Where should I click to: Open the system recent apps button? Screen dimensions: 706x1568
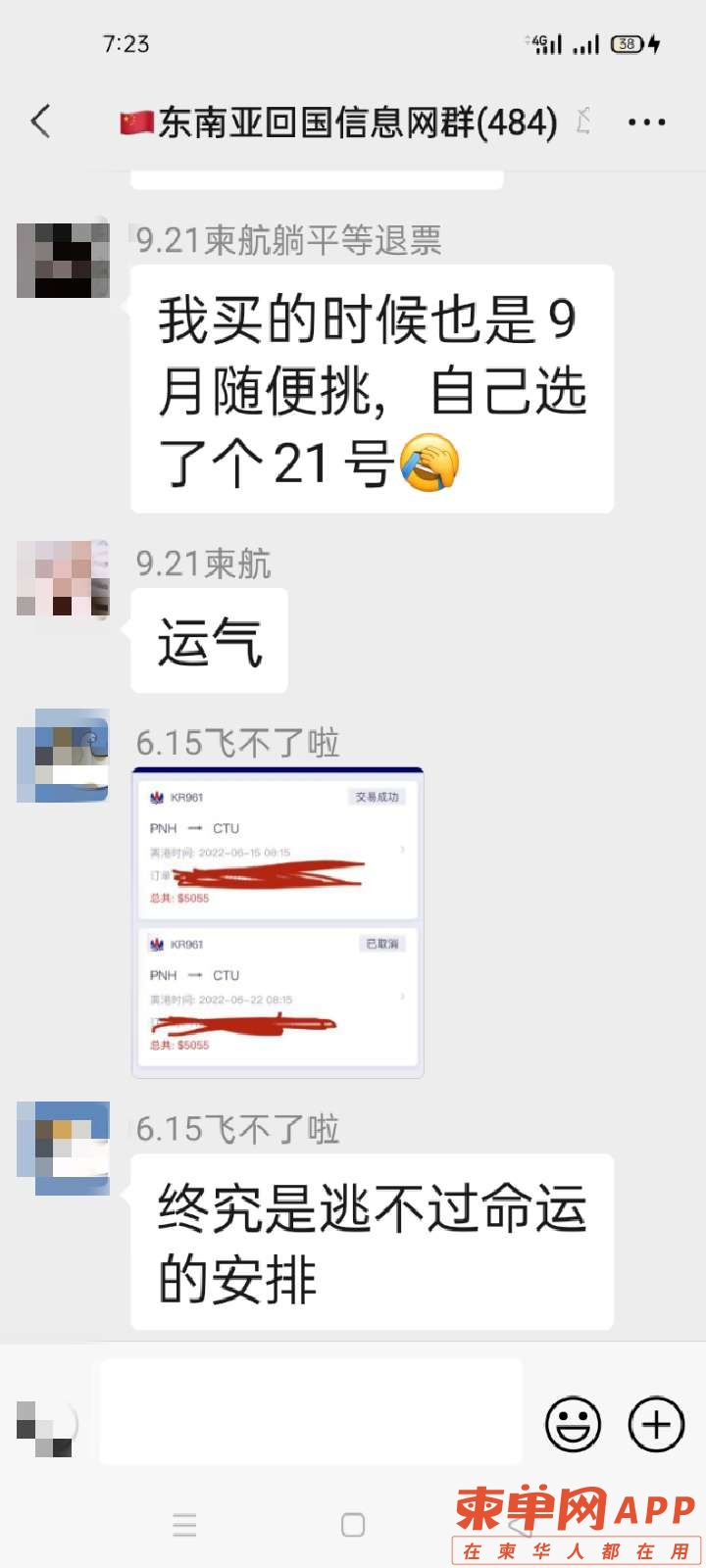tap(184, 1525)
